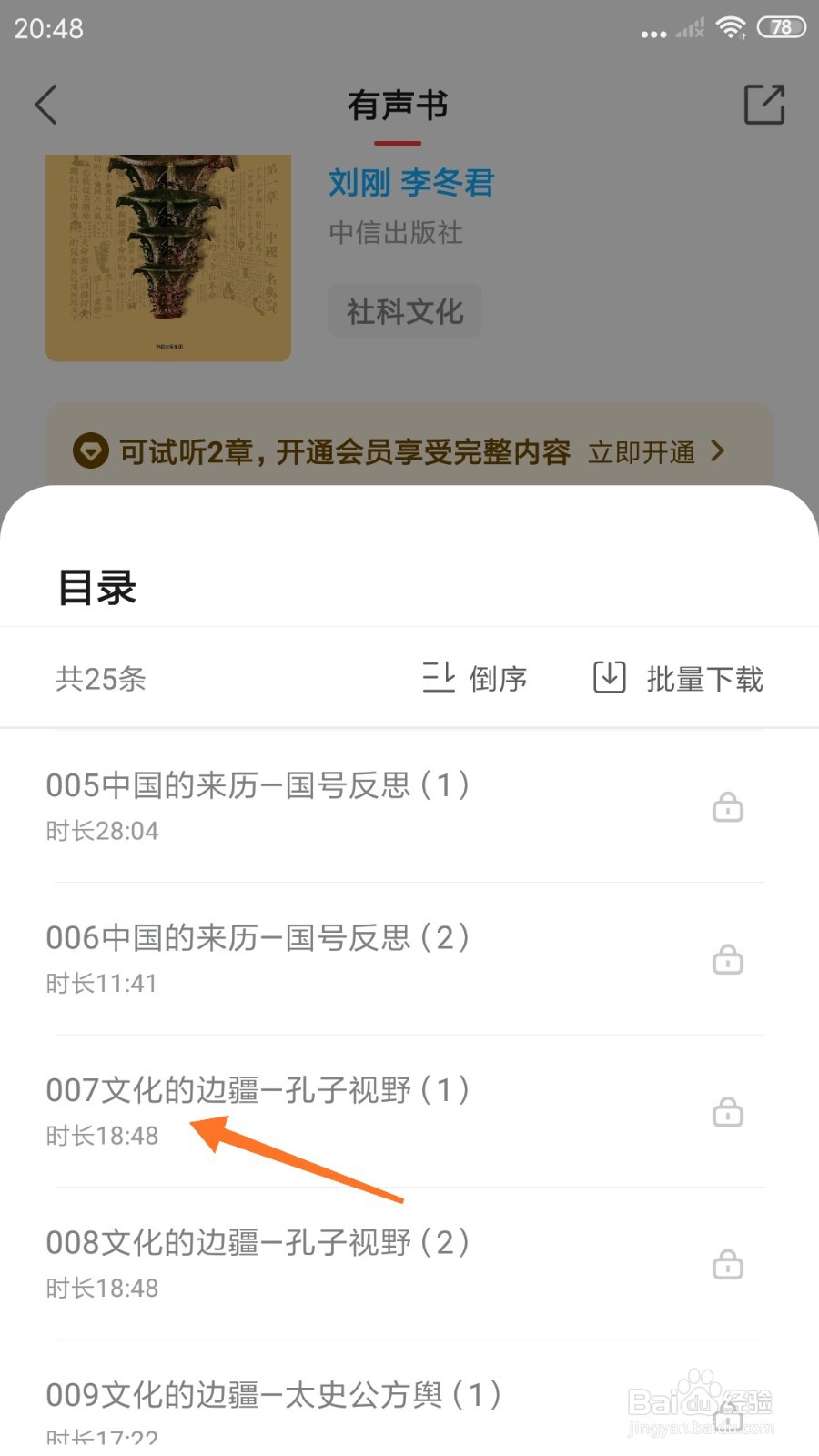Viewport: 819px width, 1456px height.
Task: Select the 社科文化 category label
Action: pos(404,310)
